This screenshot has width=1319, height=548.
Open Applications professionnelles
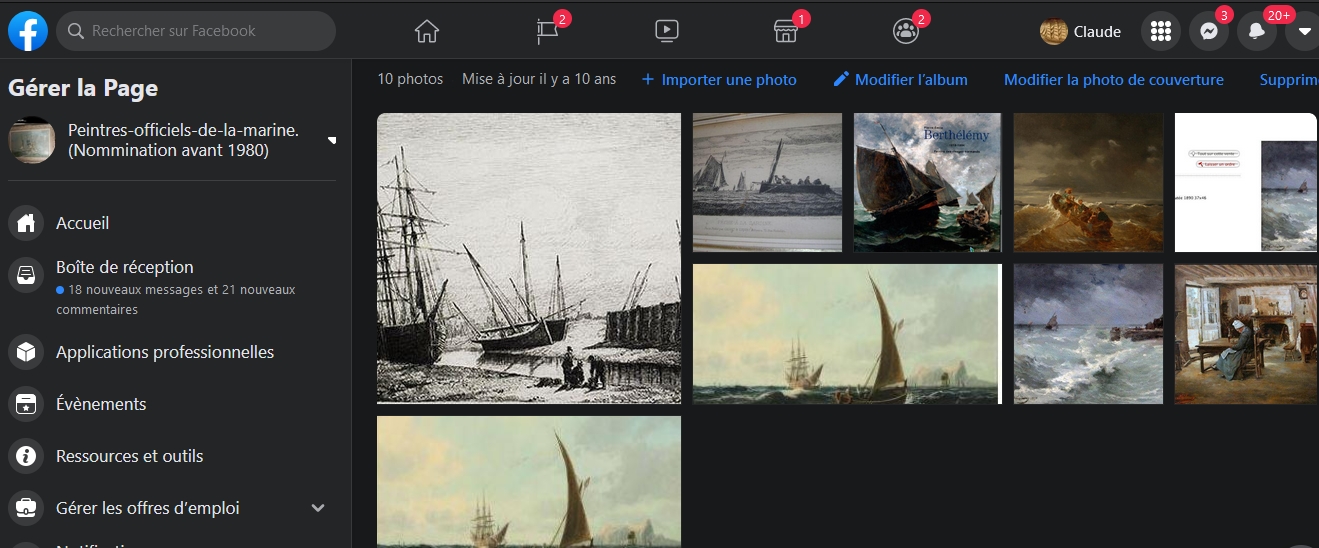pos(165,352)
